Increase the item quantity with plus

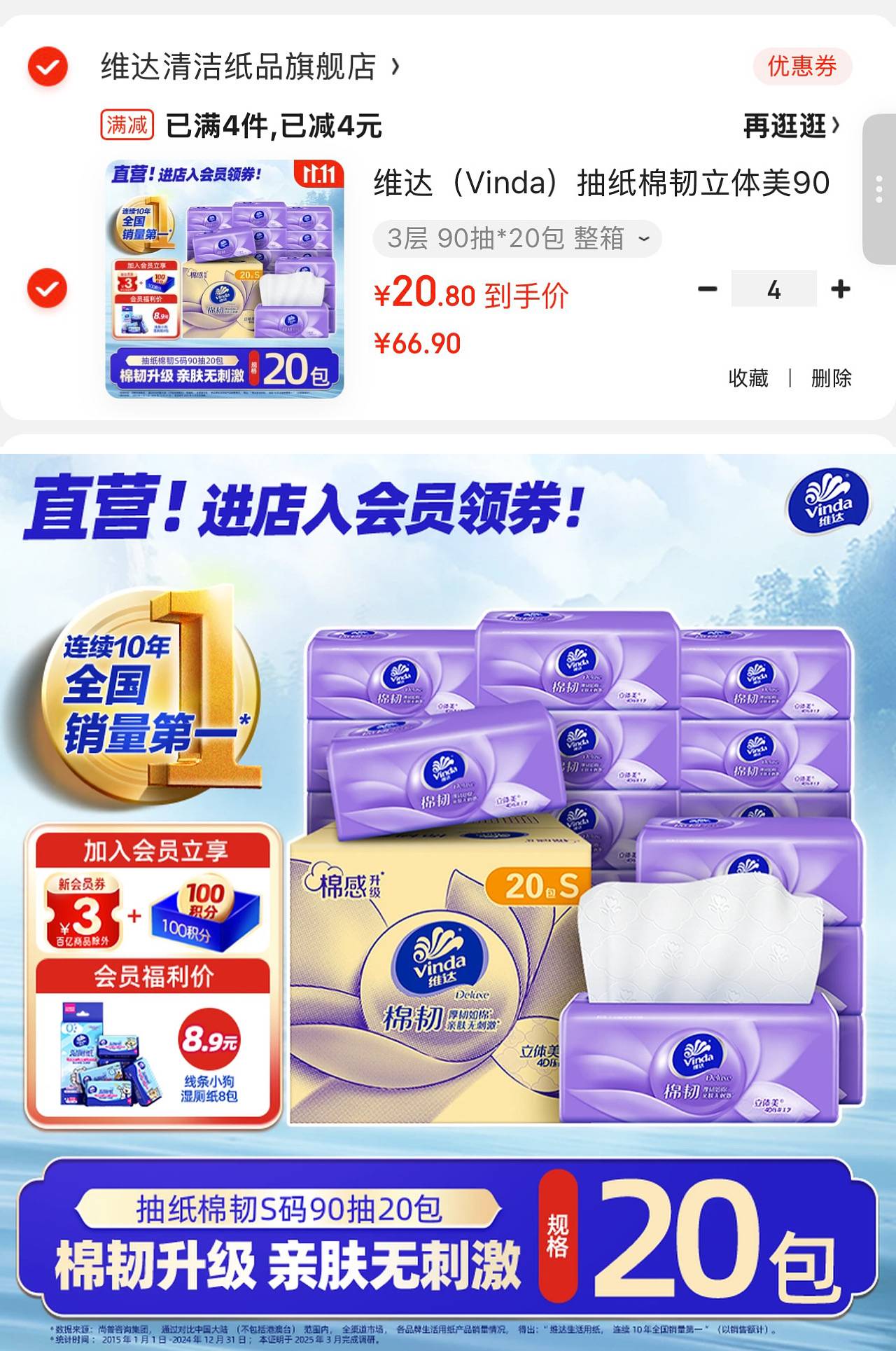[840, 289]
